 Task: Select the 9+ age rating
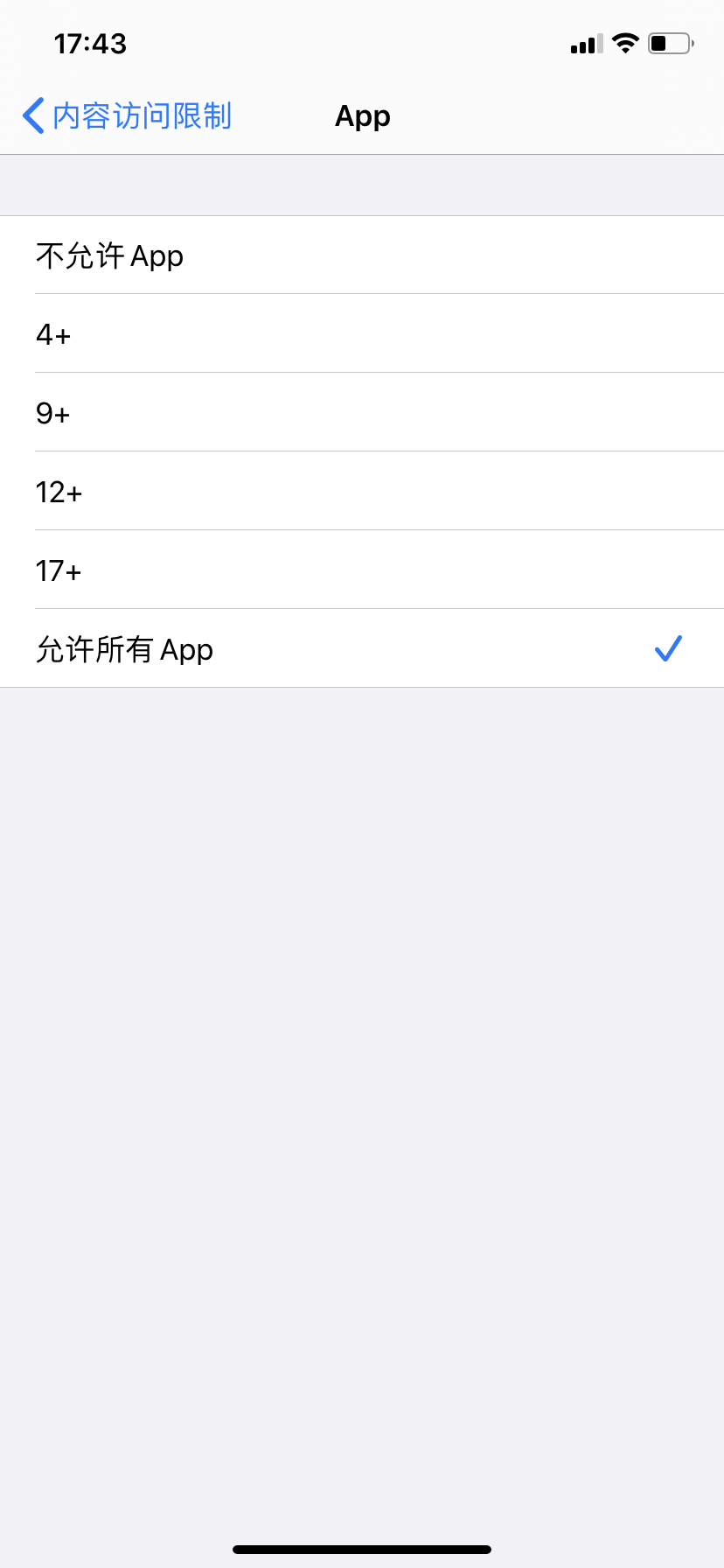(362, 413)
